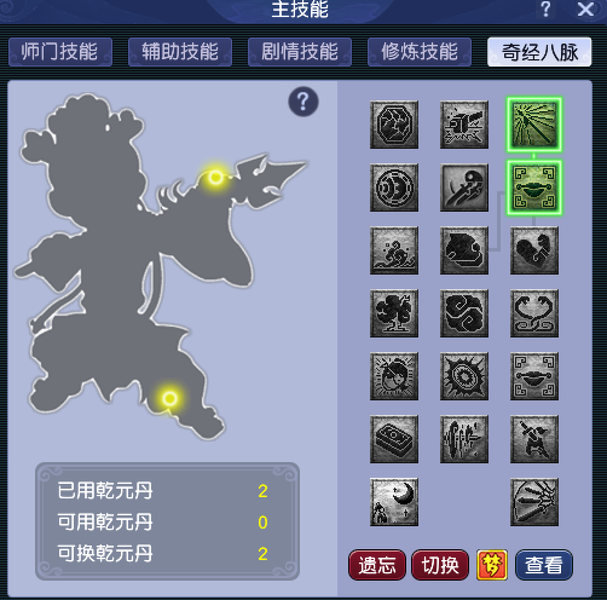Tap the 查看 view button
This screenshot has width=607, height=600.
pyautogui.click(x=544, y=565)
